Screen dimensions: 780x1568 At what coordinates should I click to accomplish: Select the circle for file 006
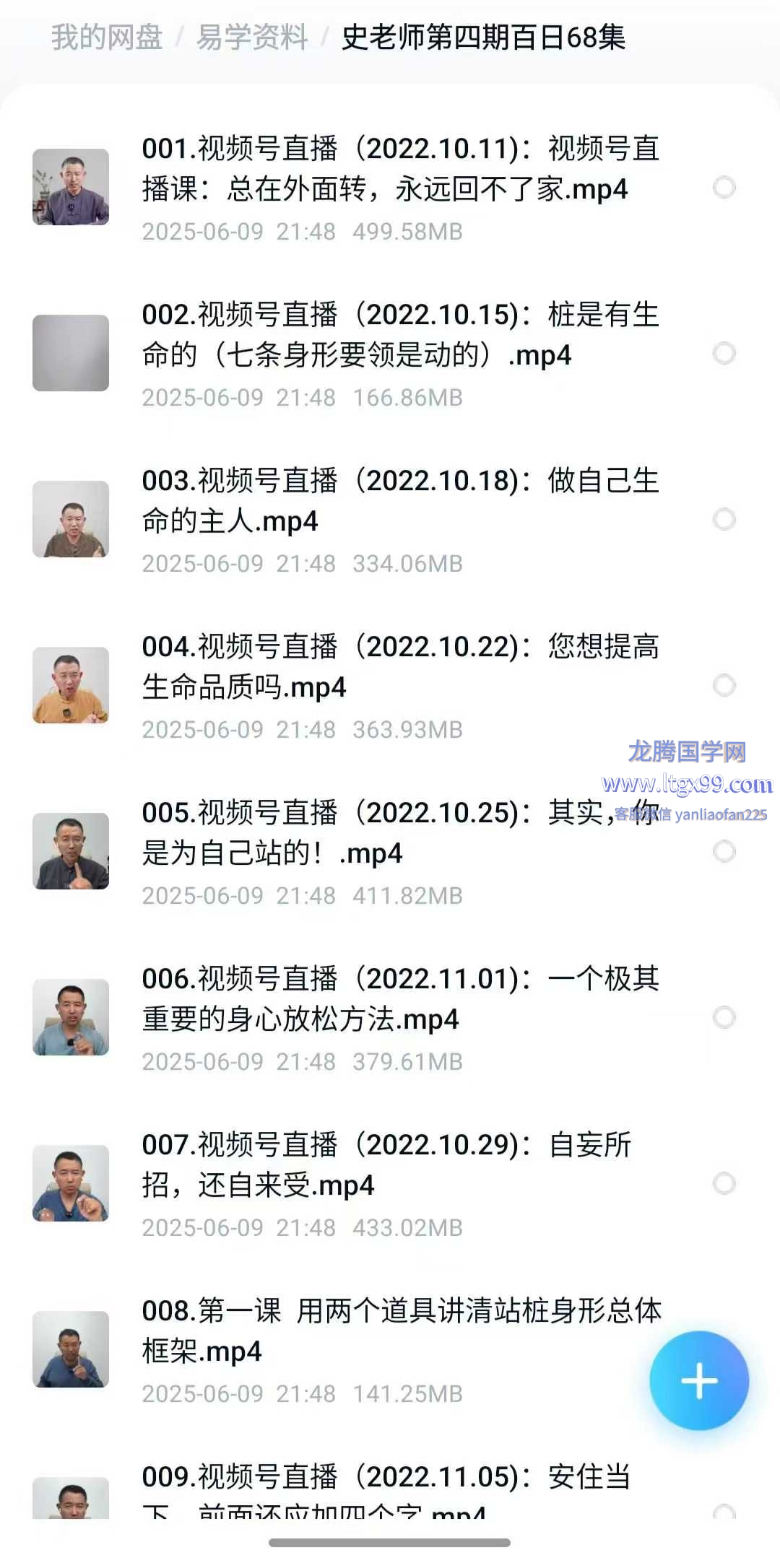(724, 1018)
